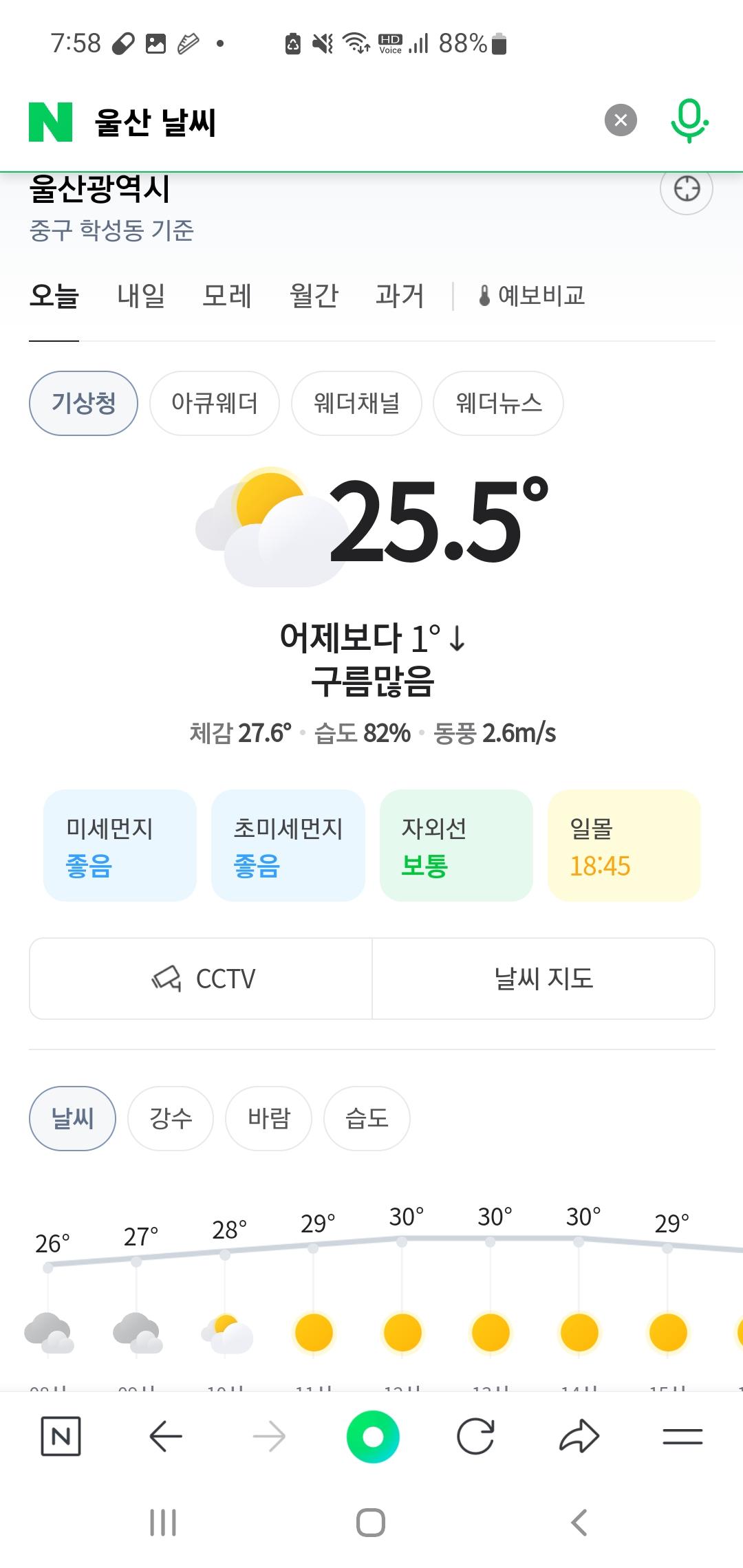Enable the 강수 precipitation filter
Image resolution: width=743 pixels, height=1568 pixels.
click(170, 1118)
